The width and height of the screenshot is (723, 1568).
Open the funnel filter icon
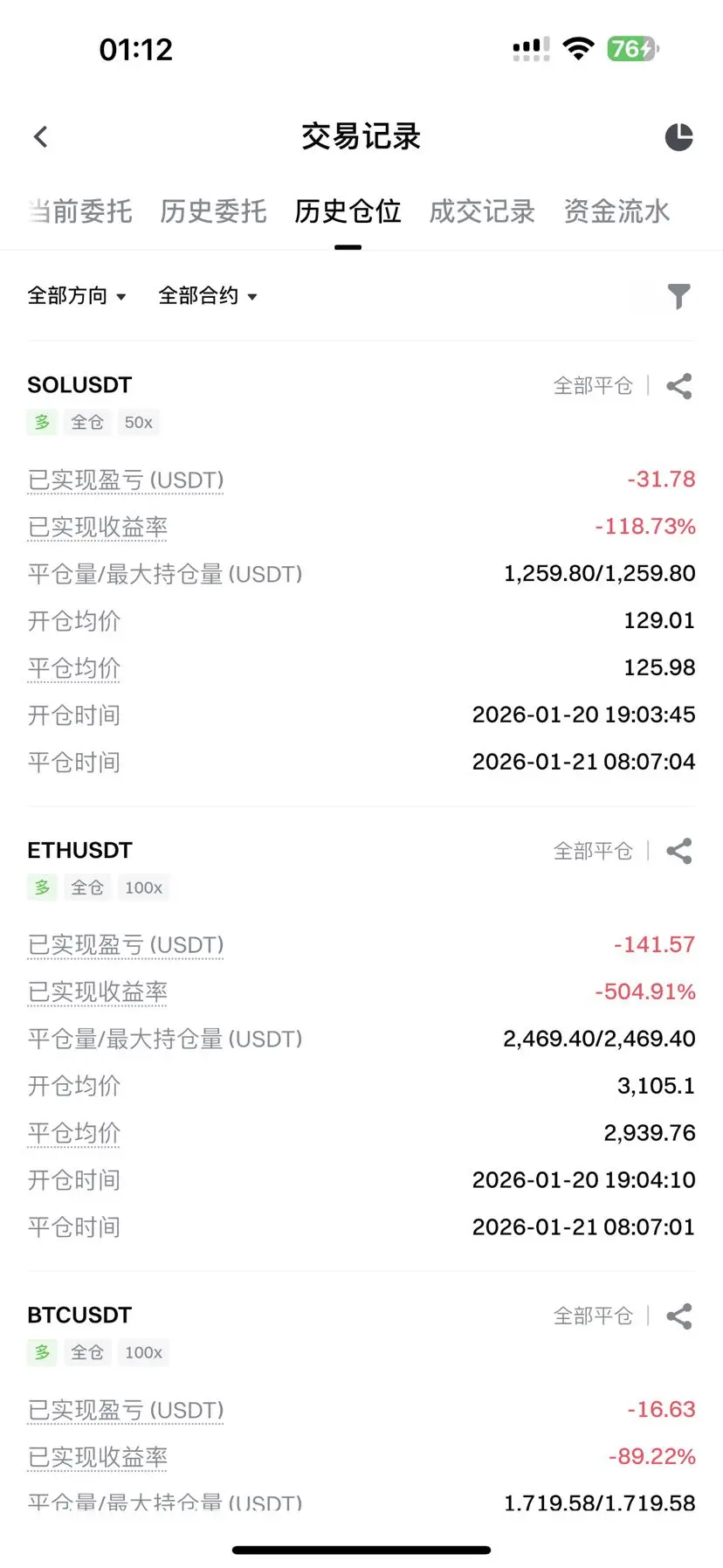click(678, 297)
